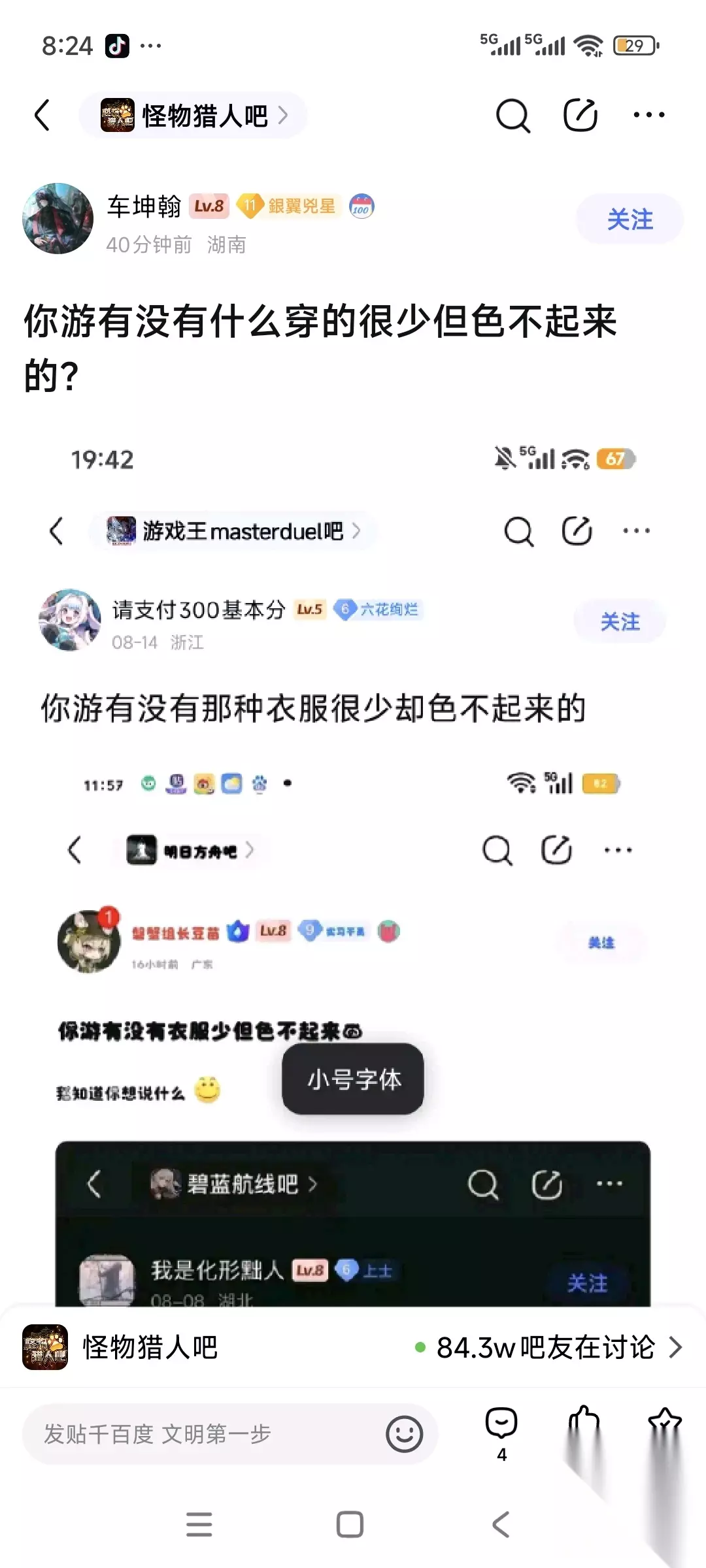Image resolution: width=706 pixels, height=1568 pixels.
Task: Like this post with thumbs-up
Action: [584, 1425]
